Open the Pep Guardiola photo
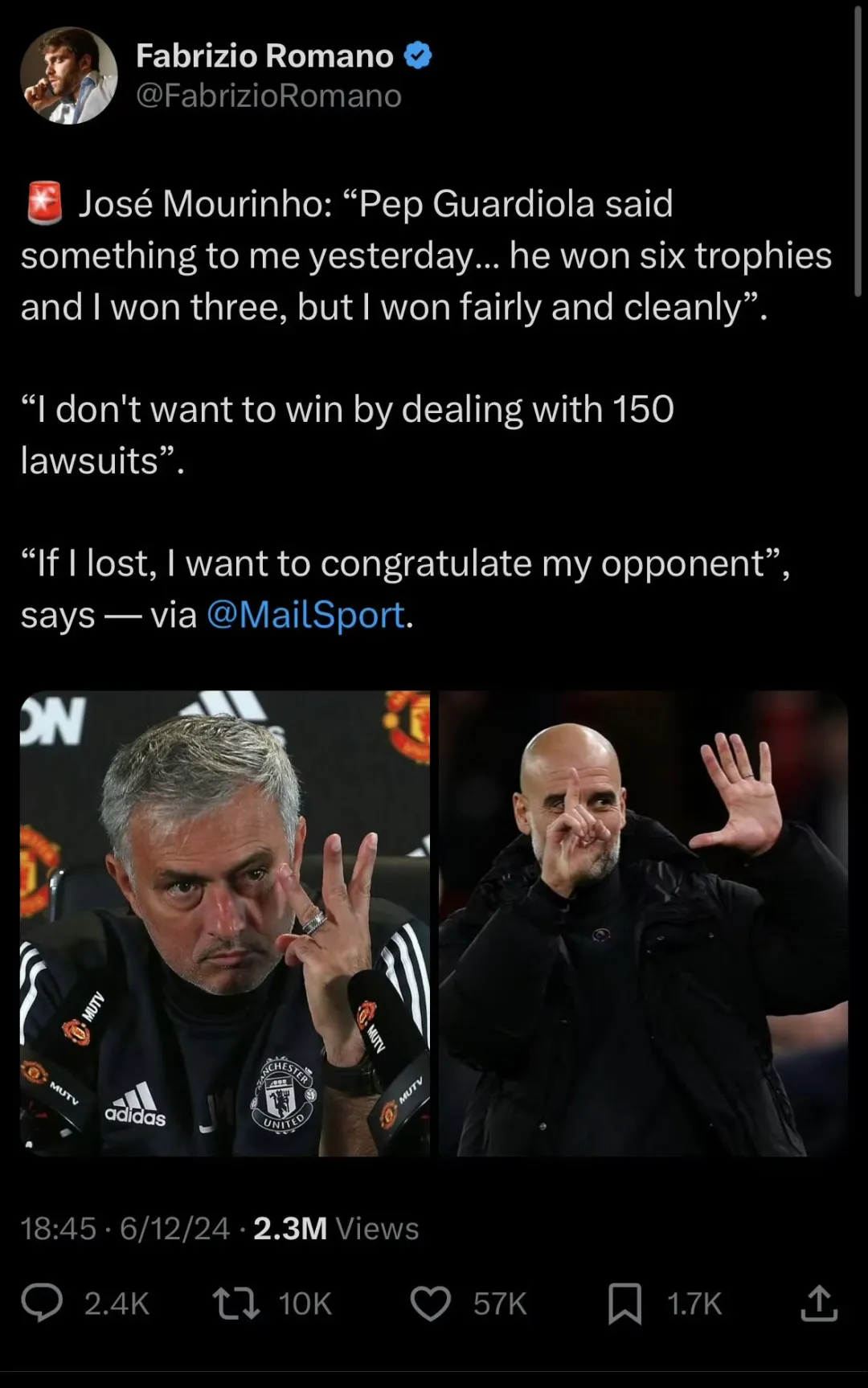 click(643, 923)
